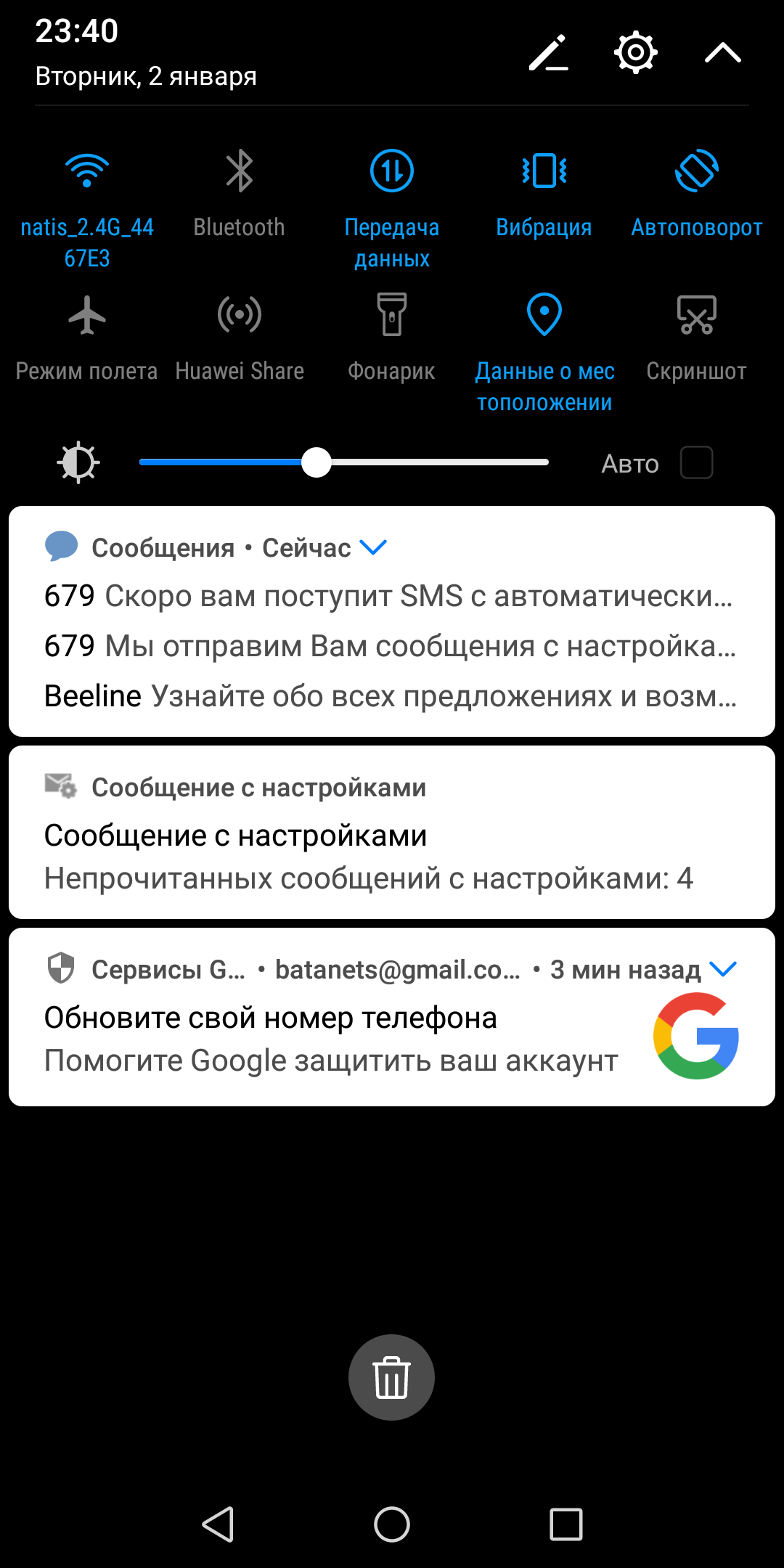This screenshot has width=784, height=1568.
Task: Collapse the quick settings panel
Action: click(722, 53)
